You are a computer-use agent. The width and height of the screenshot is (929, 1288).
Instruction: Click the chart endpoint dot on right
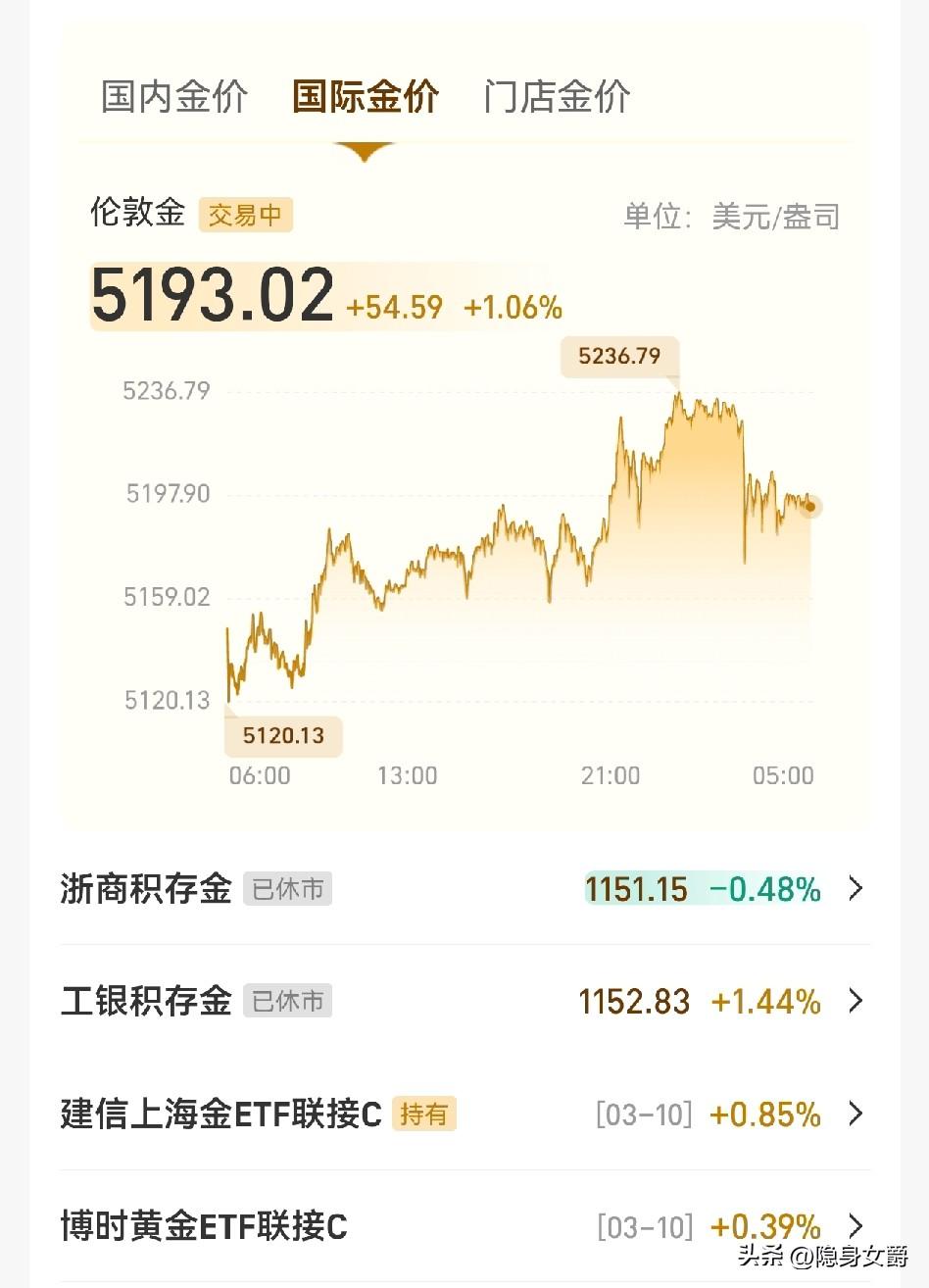809,506
